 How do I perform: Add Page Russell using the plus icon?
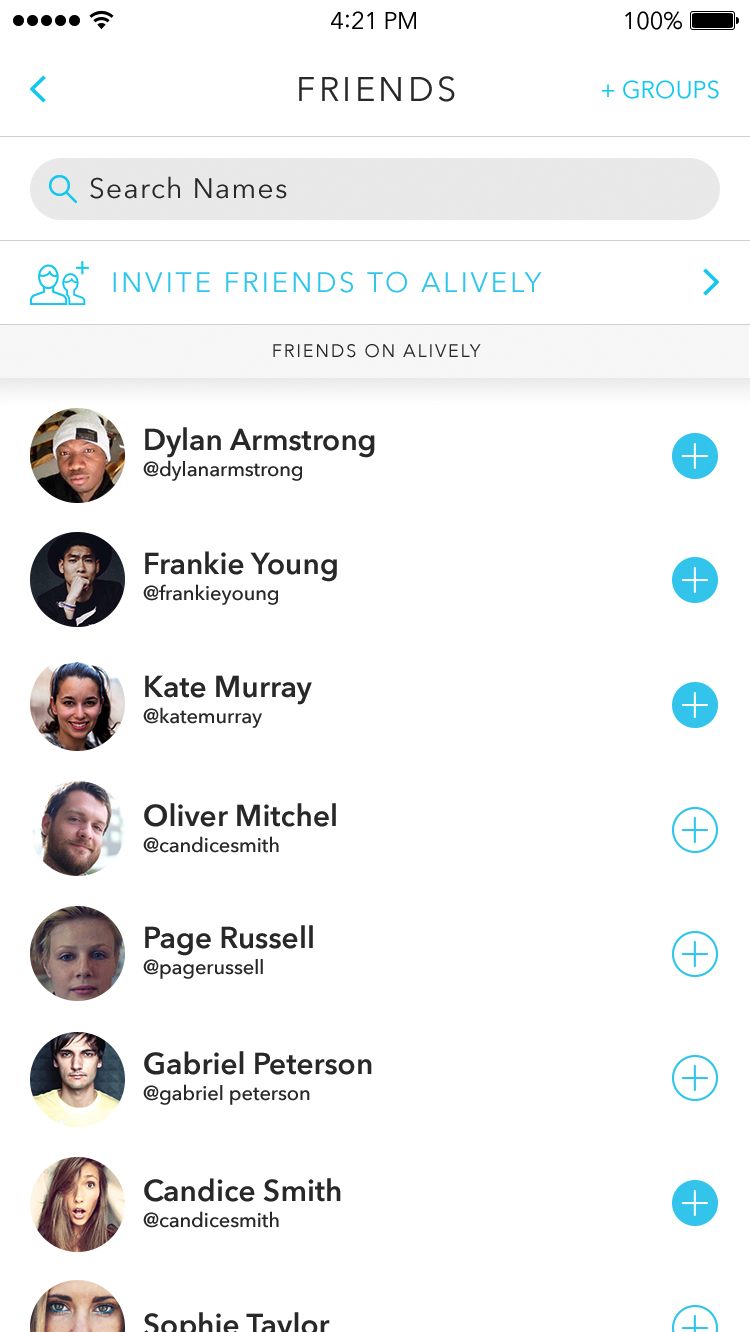click(694, 954)
